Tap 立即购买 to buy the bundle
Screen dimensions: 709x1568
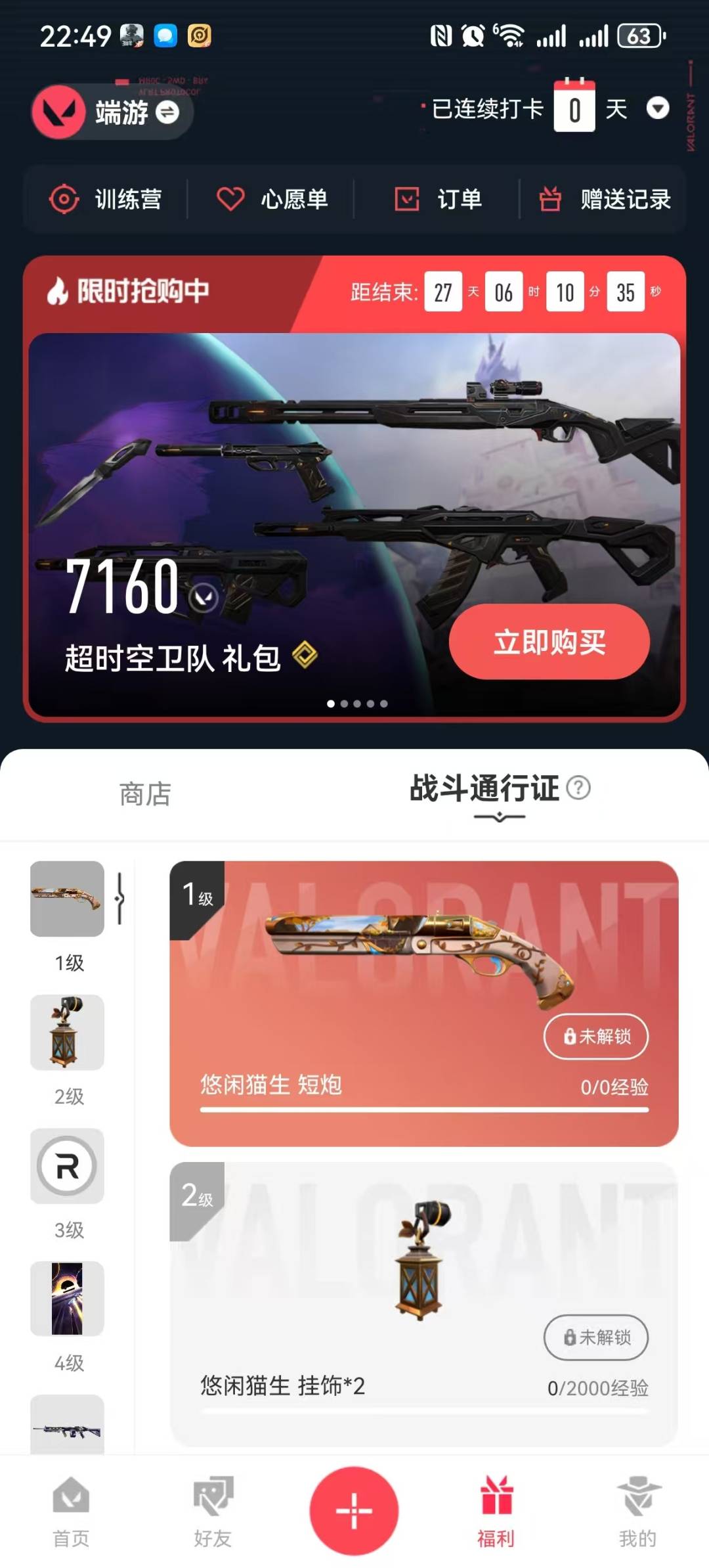click(x=549, y=642)
